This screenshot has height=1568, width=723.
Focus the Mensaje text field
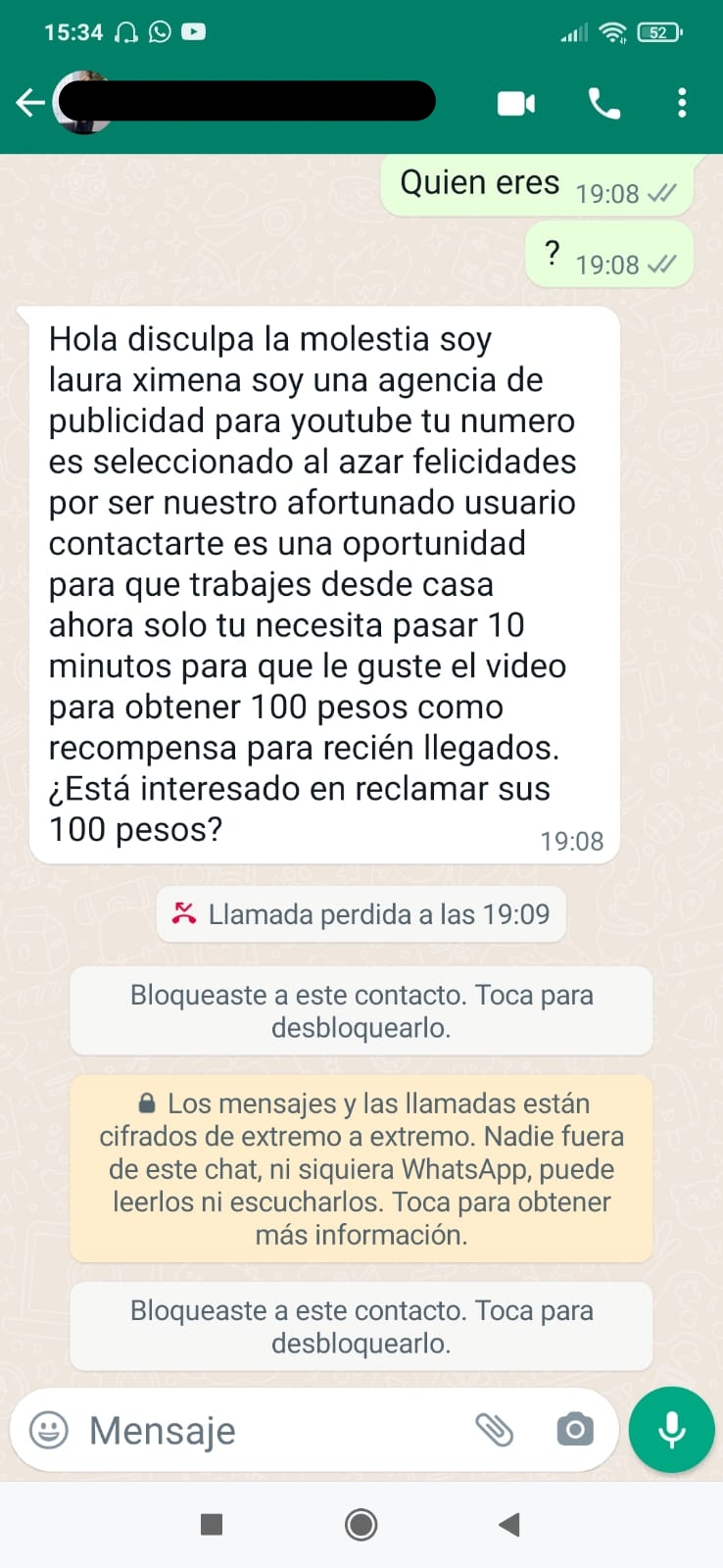265,1431
